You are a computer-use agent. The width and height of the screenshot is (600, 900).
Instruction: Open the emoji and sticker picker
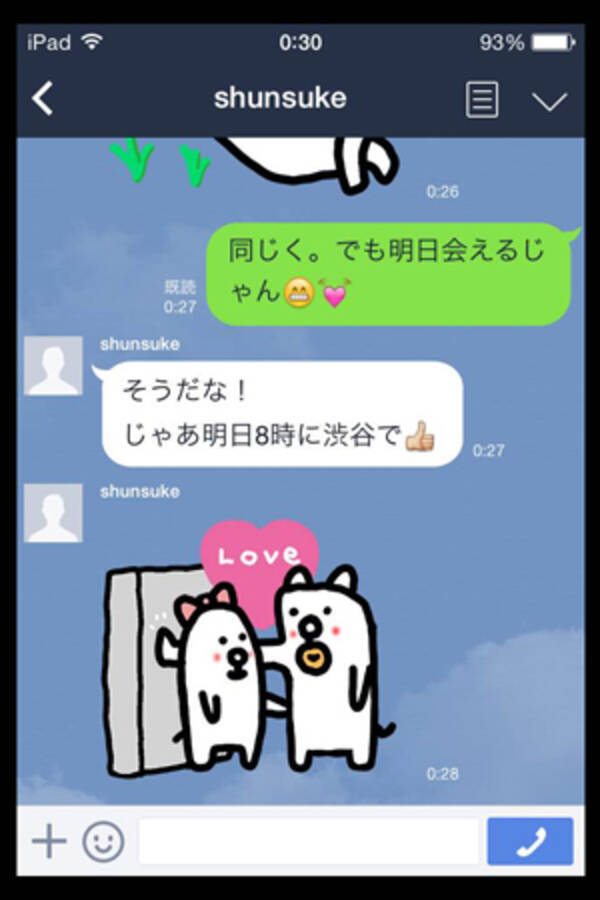pos(103,841)
